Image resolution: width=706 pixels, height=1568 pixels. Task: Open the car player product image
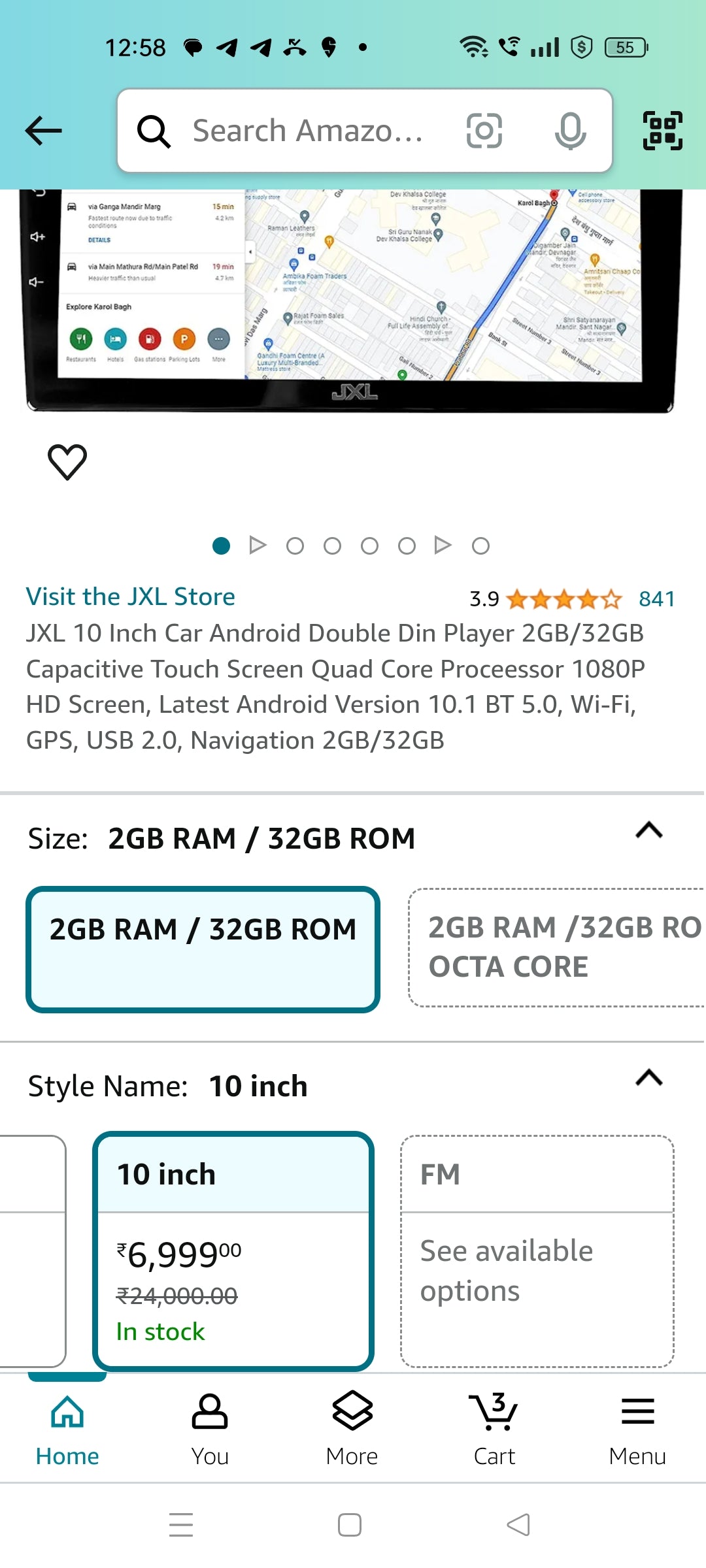click(x=353, y=301)
